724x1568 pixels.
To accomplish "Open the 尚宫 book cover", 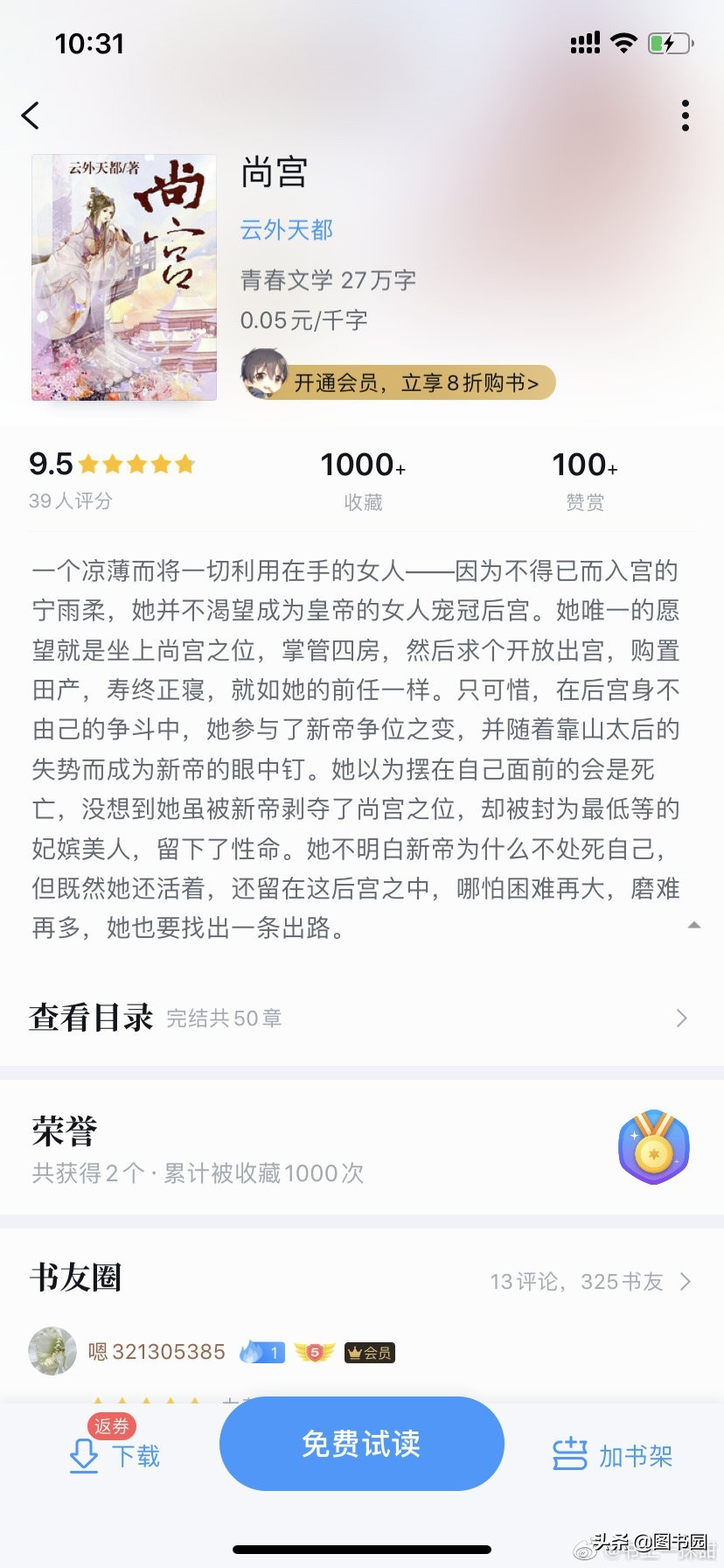I will point(124,277).
